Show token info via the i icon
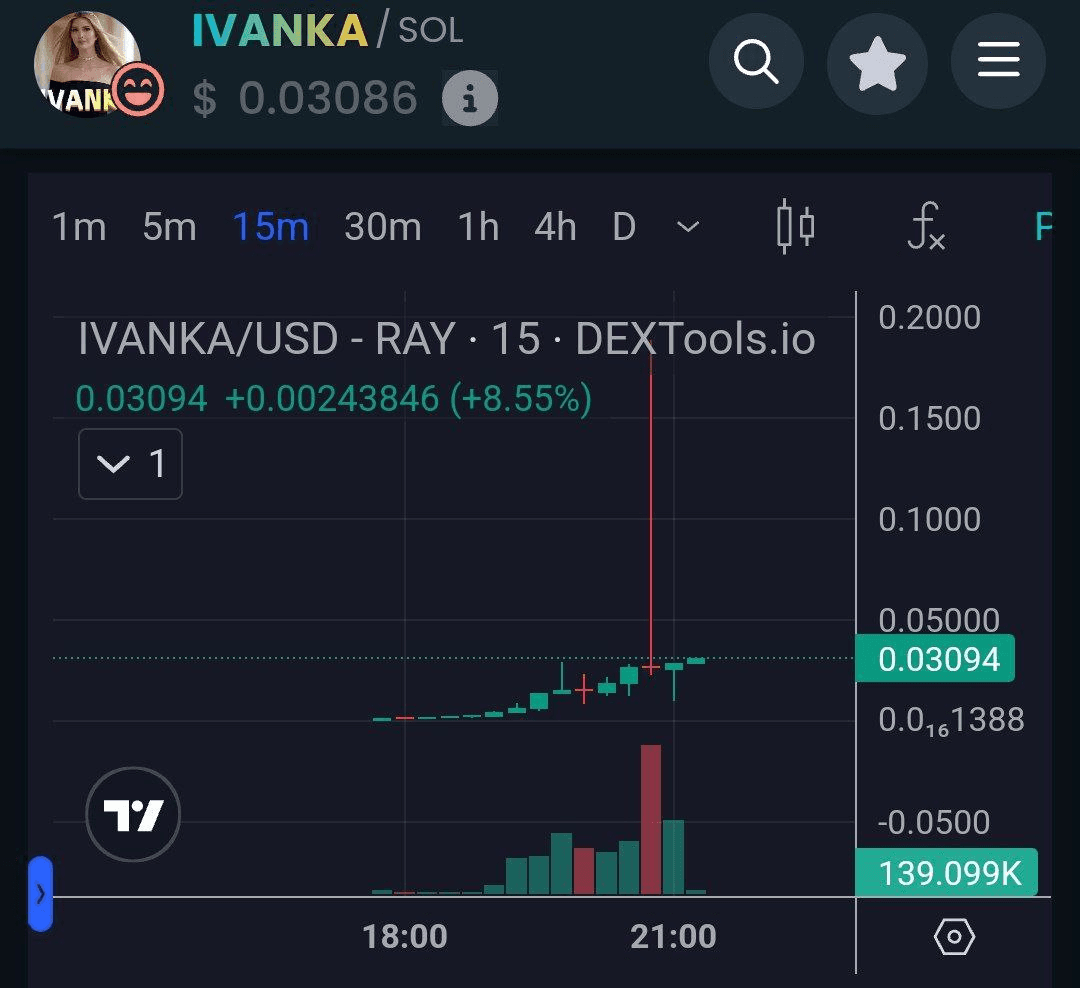Screen dimensions: 1080x988 point(470,98)
